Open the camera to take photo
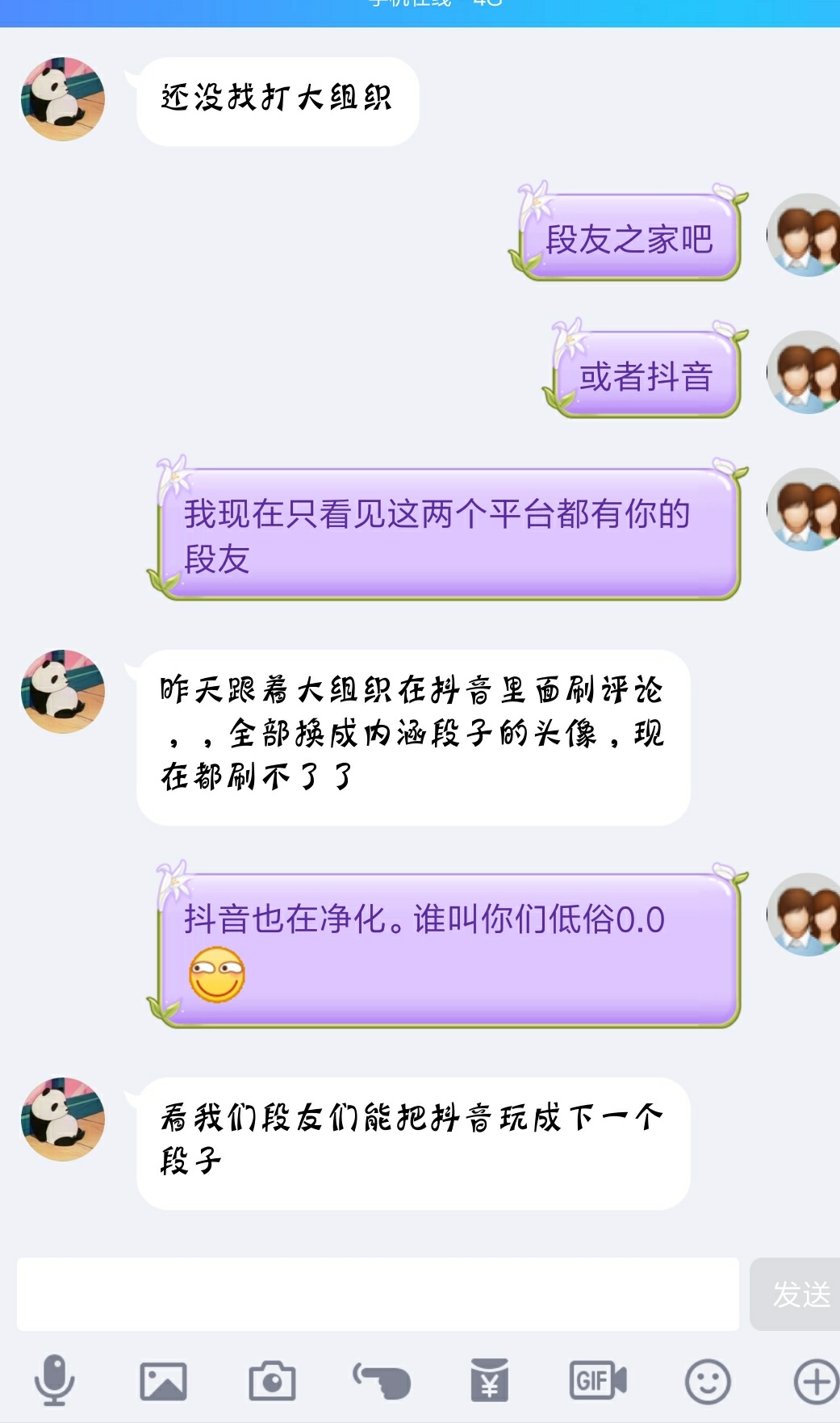Screen dimensions: 840x1423 (x=272, y=1381)
